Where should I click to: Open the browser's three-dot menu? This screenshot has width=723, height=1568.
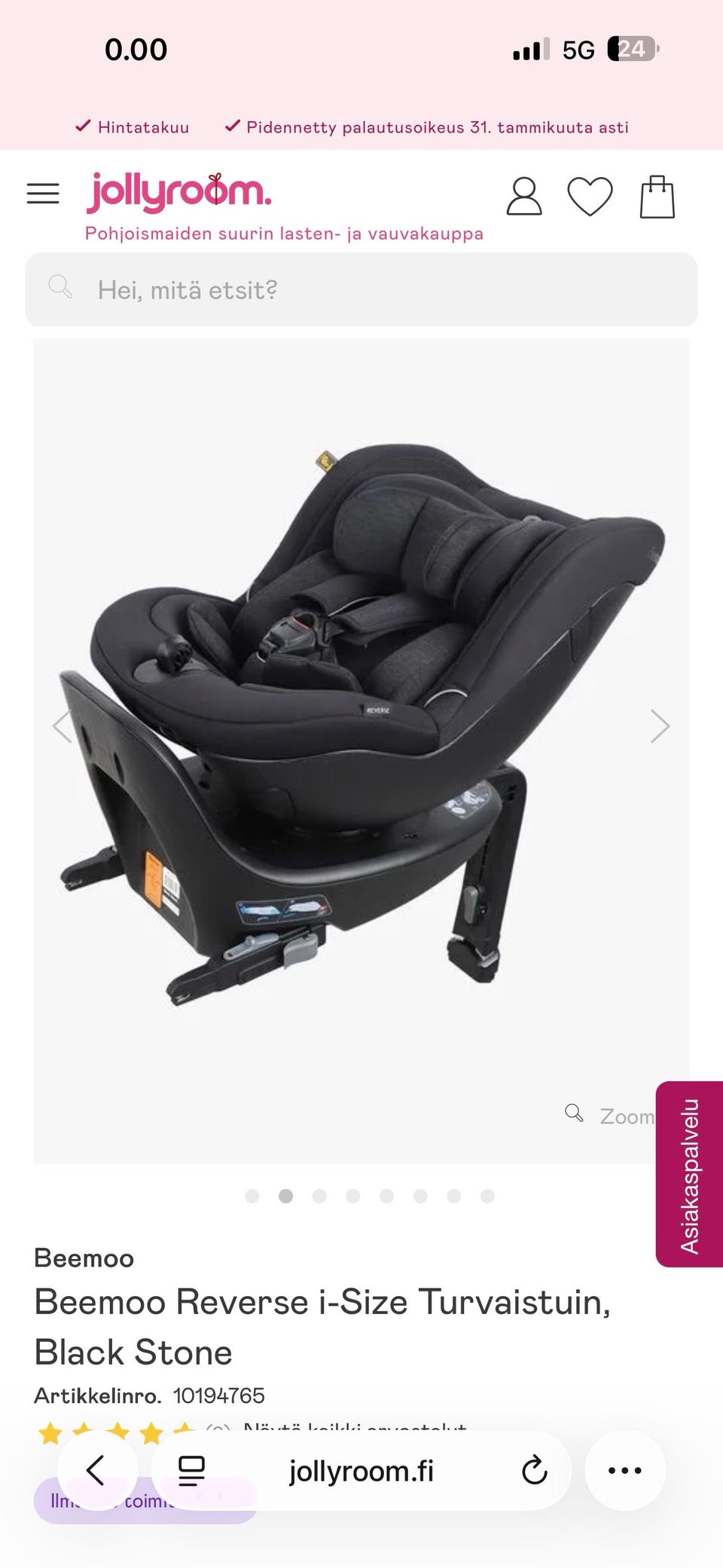click(x=625, y=1470)
